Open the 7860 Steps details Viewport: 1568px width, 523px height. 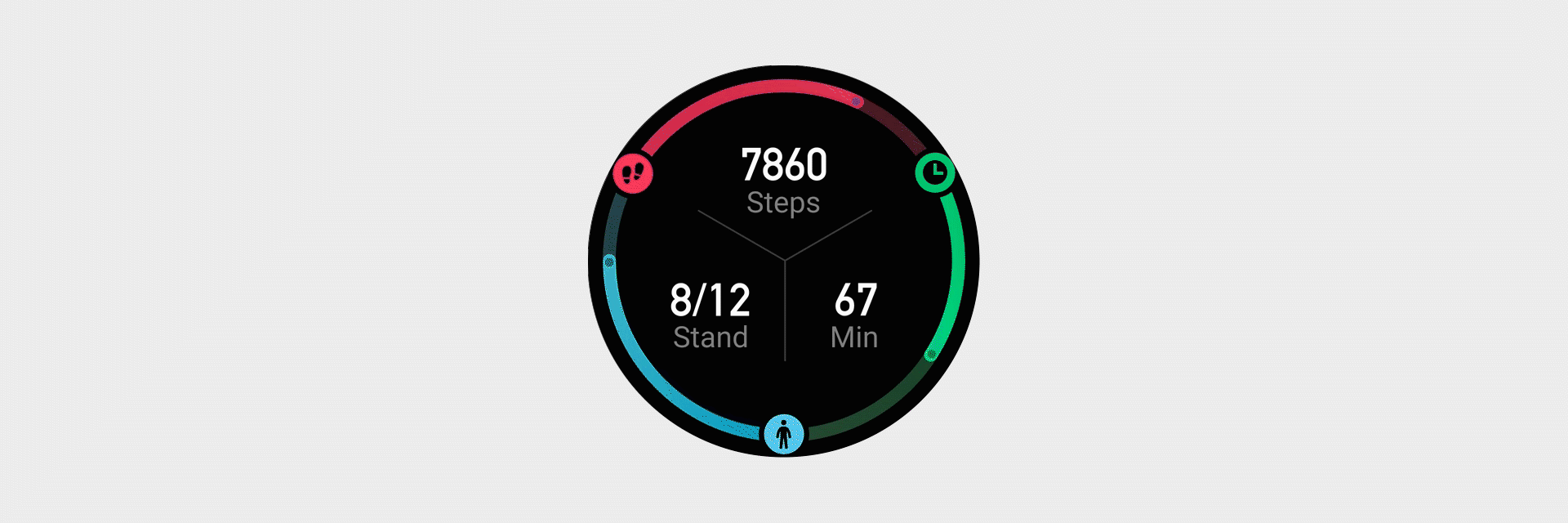pos(784,181)
